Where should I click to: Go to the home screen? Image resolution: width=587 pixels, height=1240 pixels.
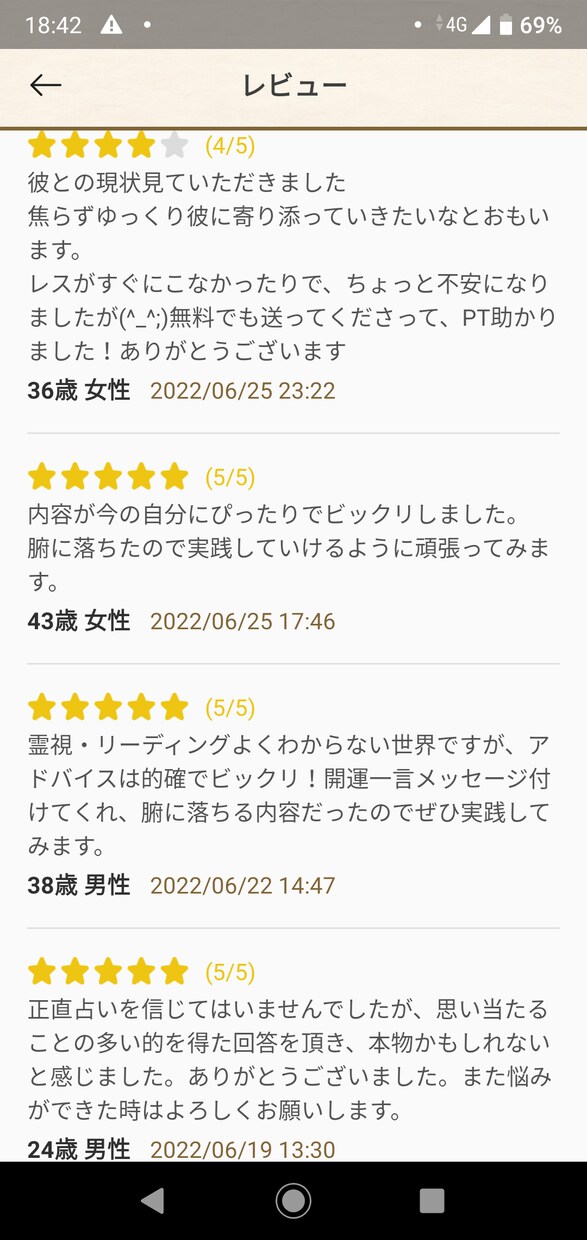click(x=293, y=1200)
